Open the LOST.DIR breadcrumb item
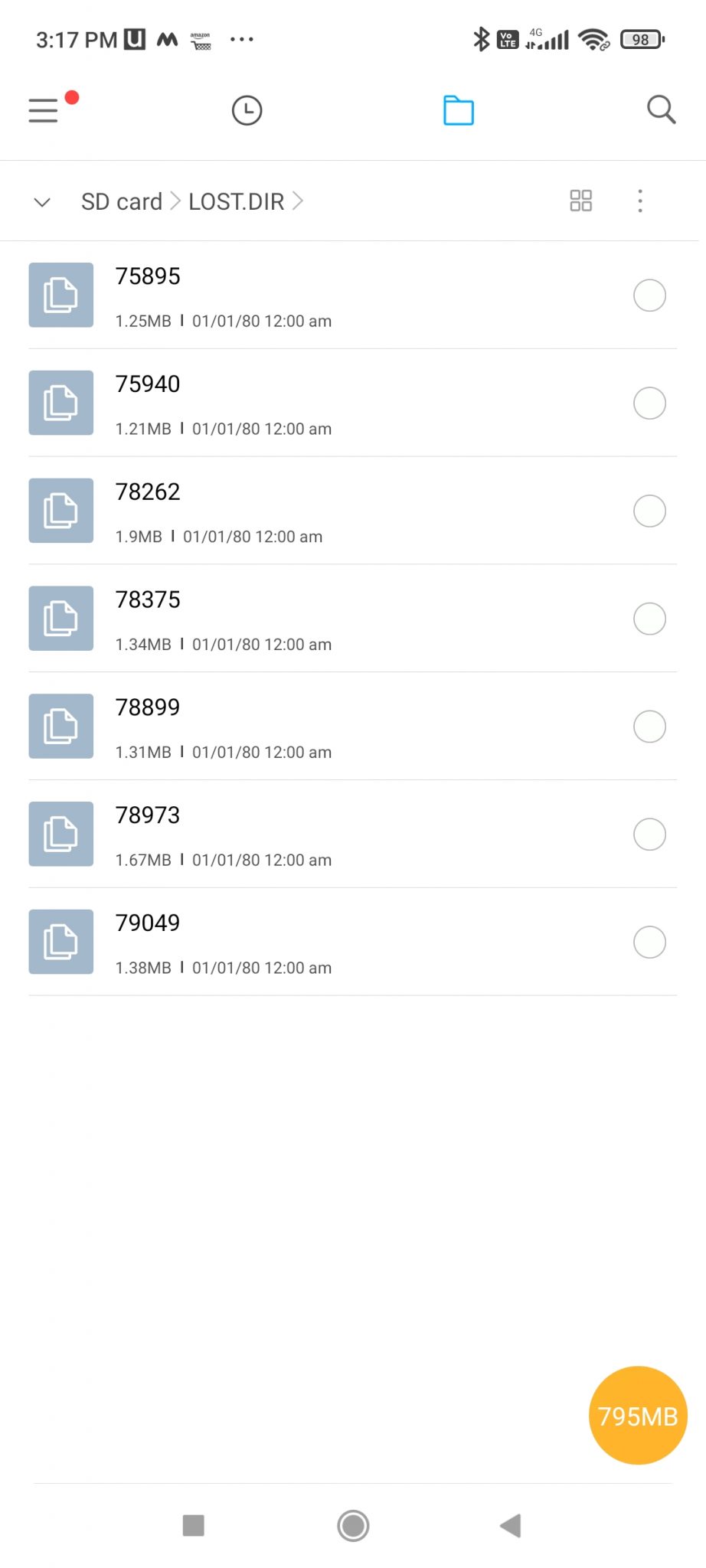 click(x=236, y=201)
